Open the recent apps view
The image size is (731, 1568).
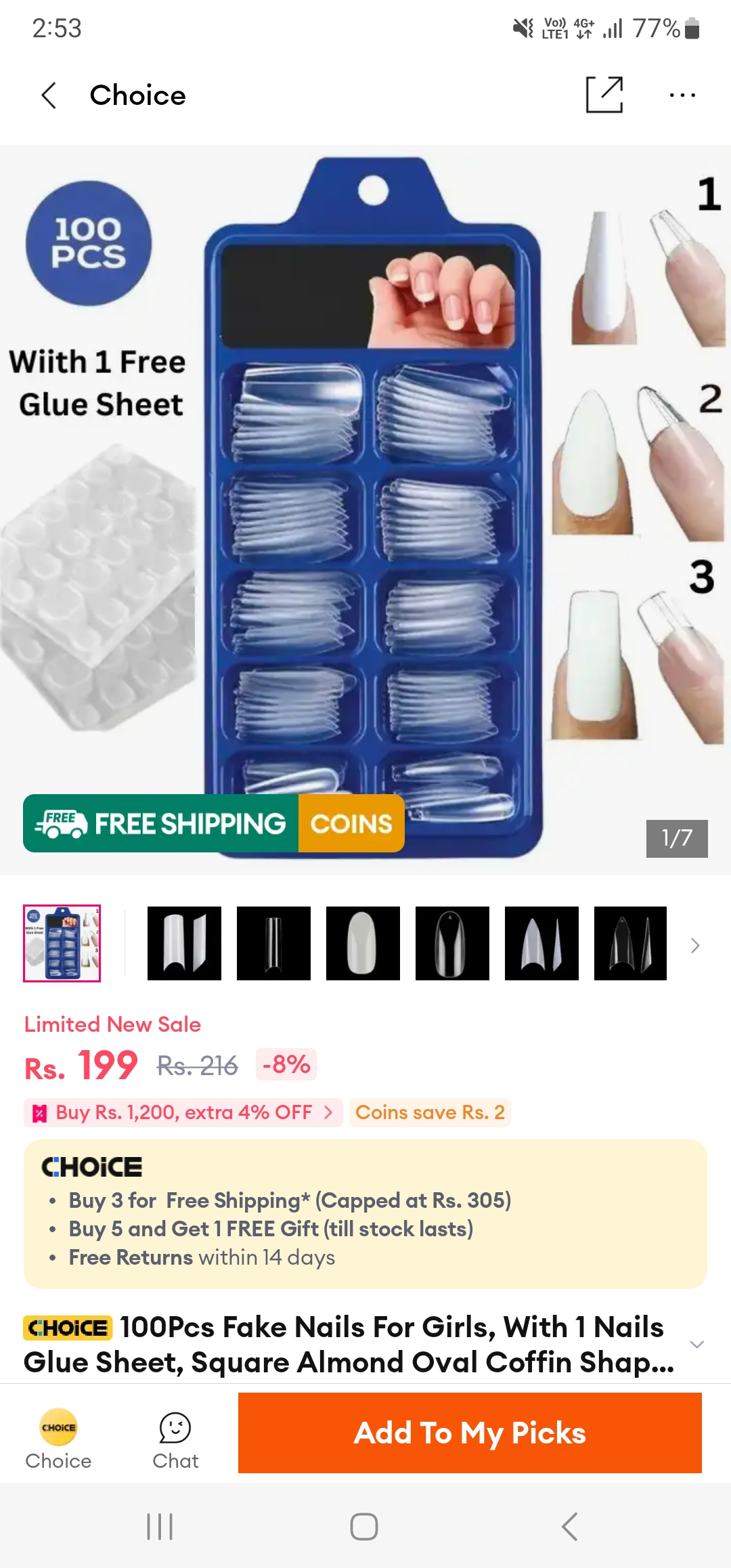click(x=160, y=1527)
